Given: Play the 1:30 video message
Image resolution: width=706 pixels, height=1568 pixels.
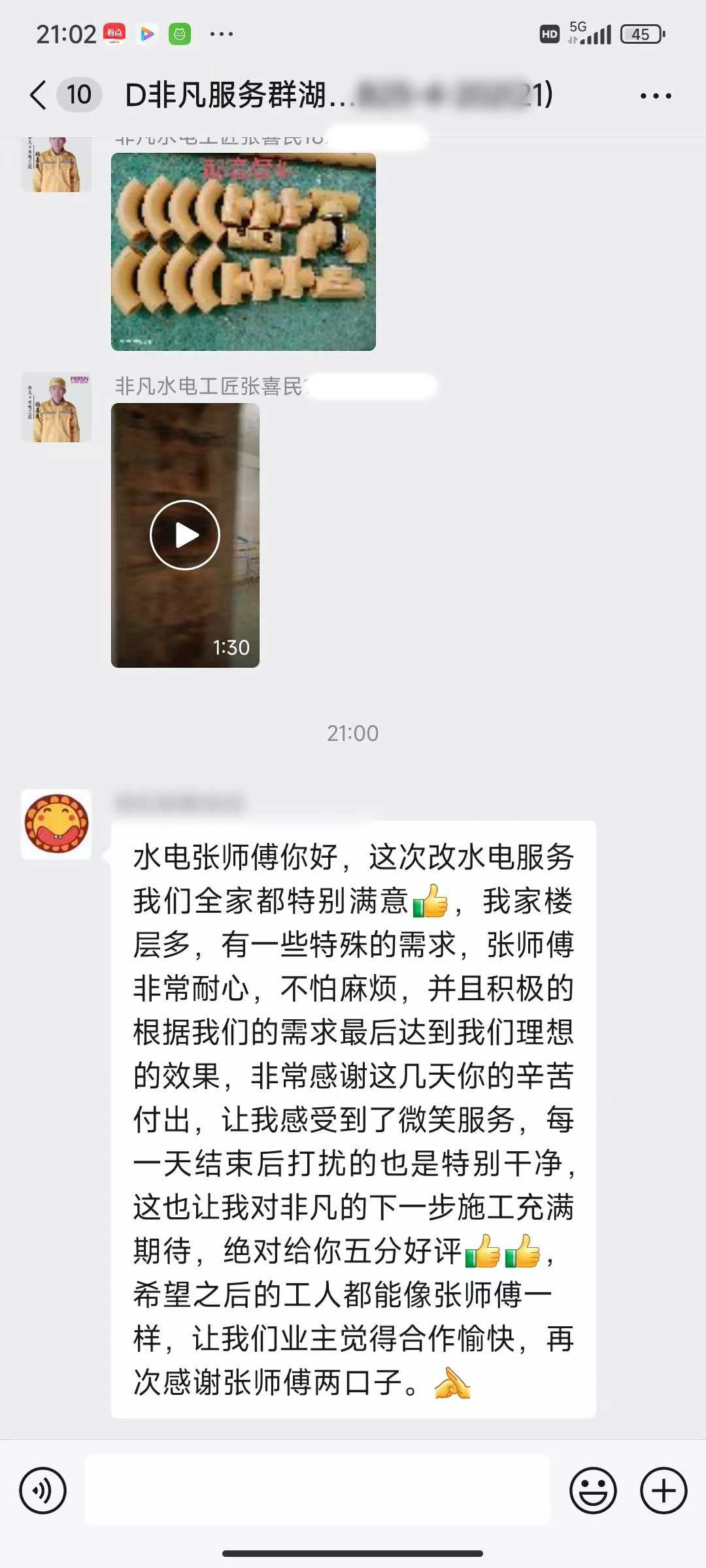Looking at the screenshot, I should 185,535.
